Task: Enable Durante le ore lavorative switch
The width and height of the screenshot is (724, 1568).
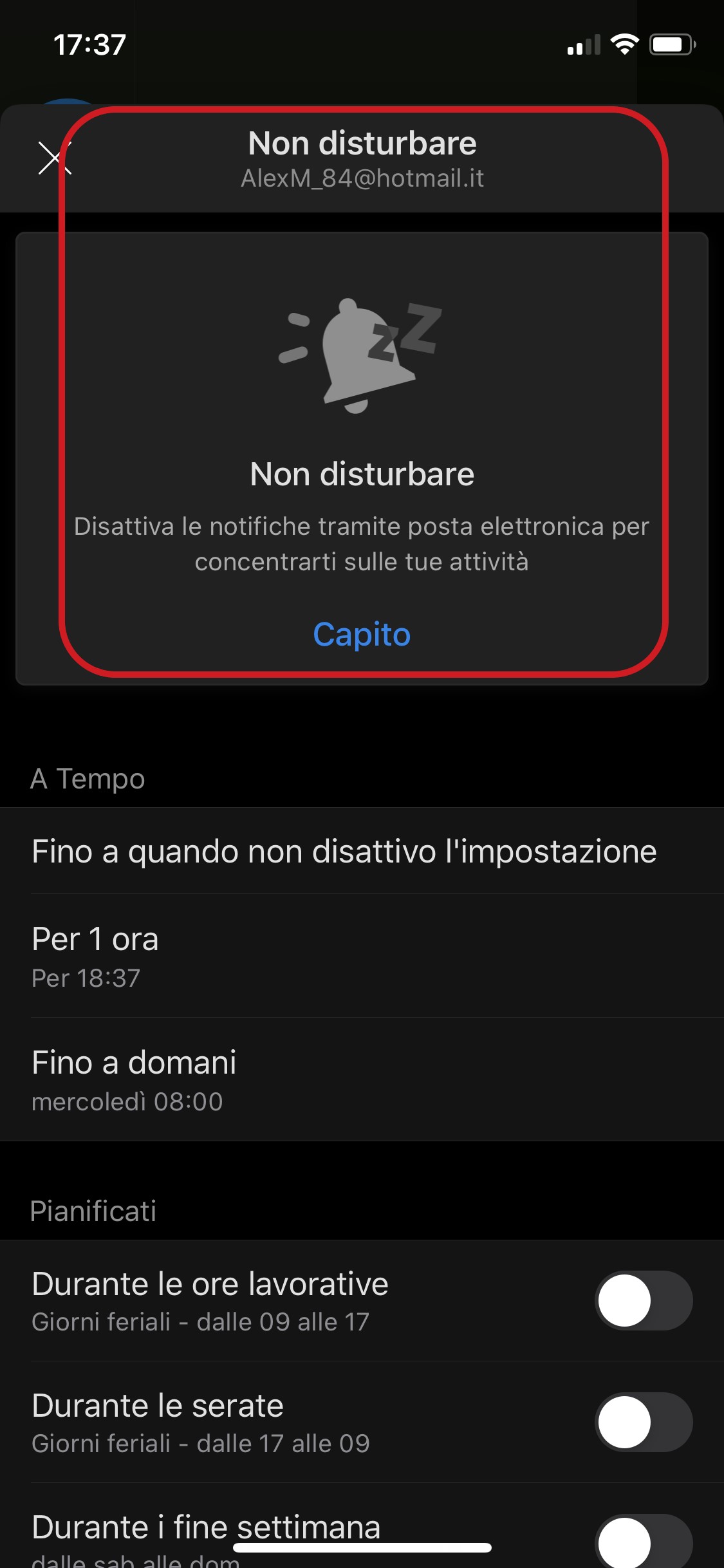Action: pos(644,1300)
